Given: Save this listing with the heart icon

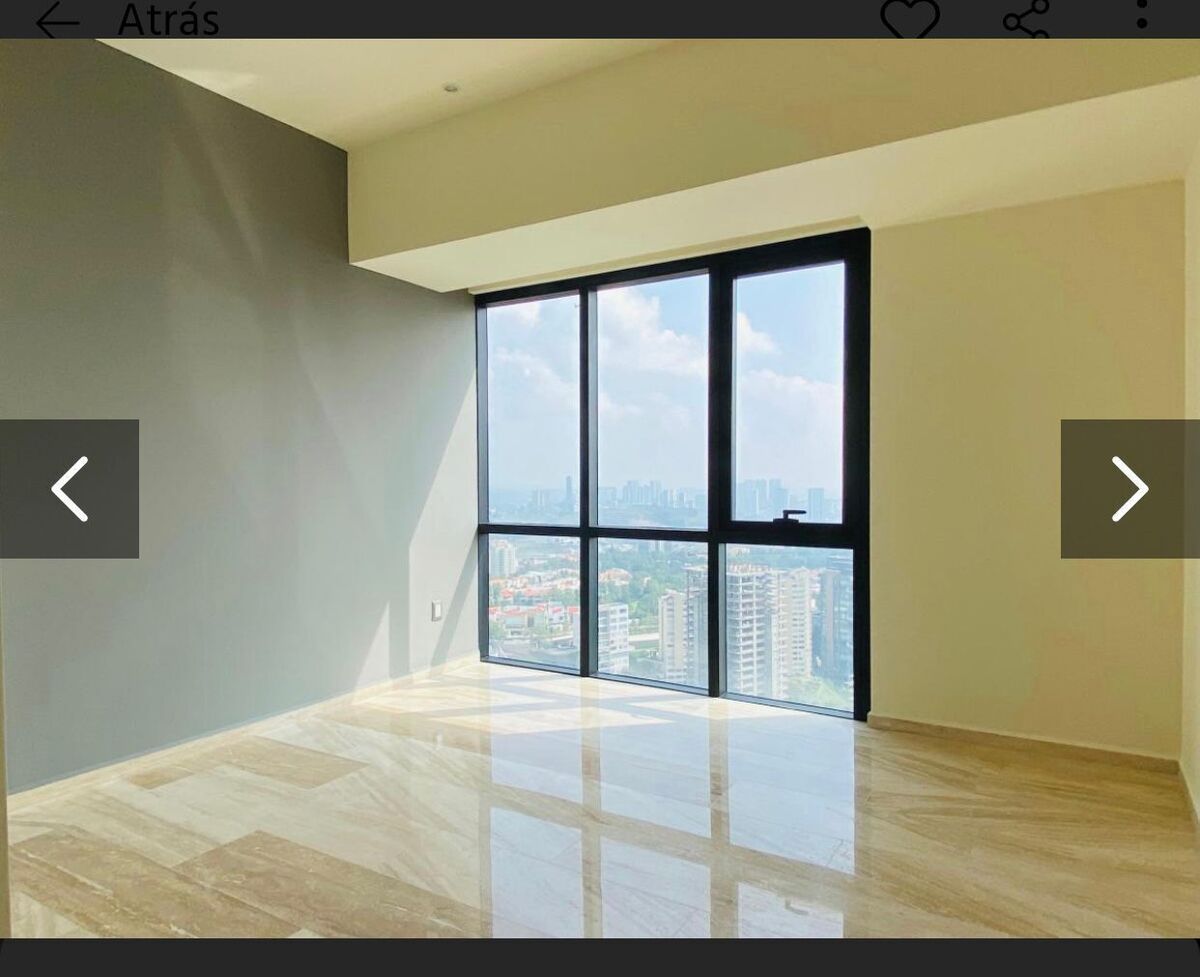Looking at the screenshot, I should click(909, 19).
